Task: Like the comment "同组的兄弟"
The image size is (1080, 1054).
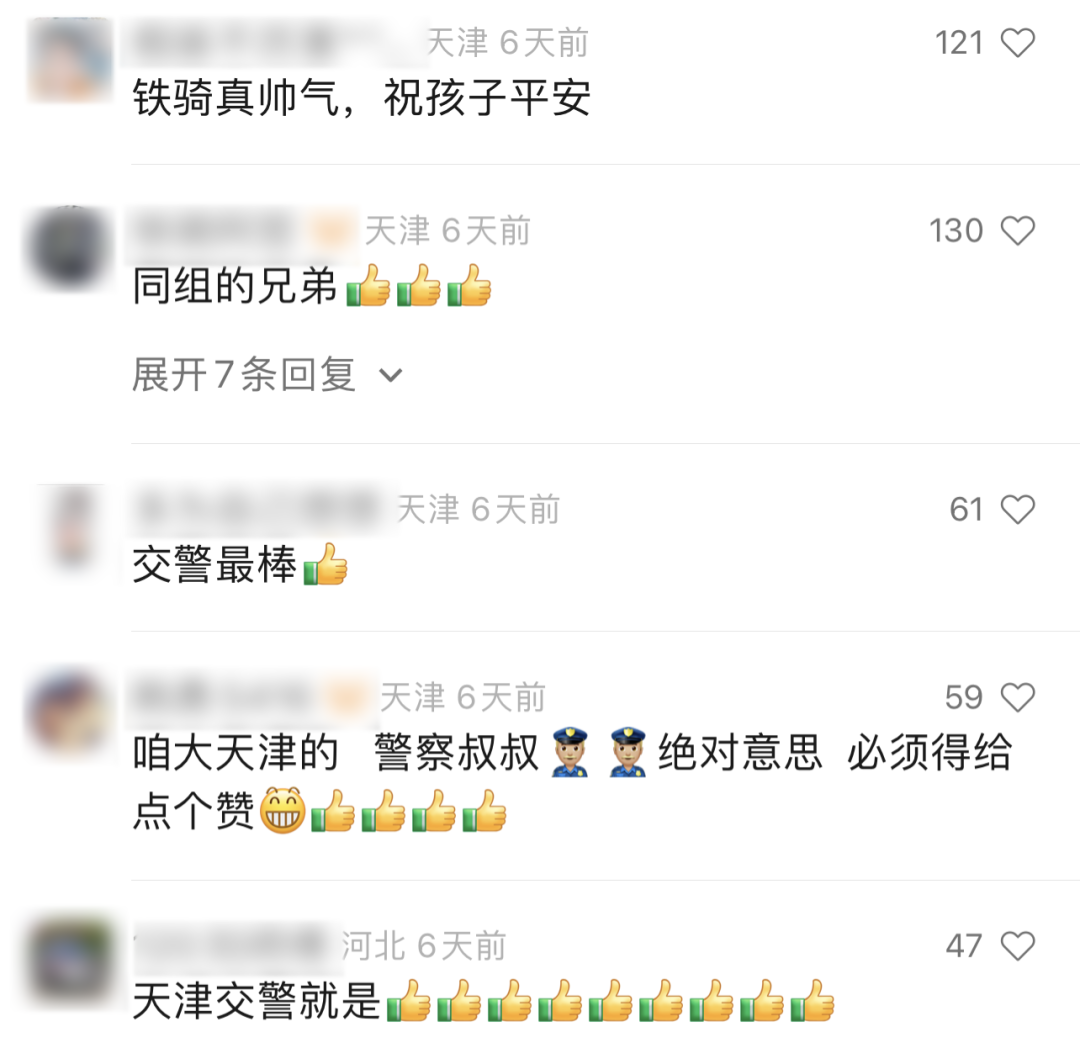Action: (x=1018, y=231)
